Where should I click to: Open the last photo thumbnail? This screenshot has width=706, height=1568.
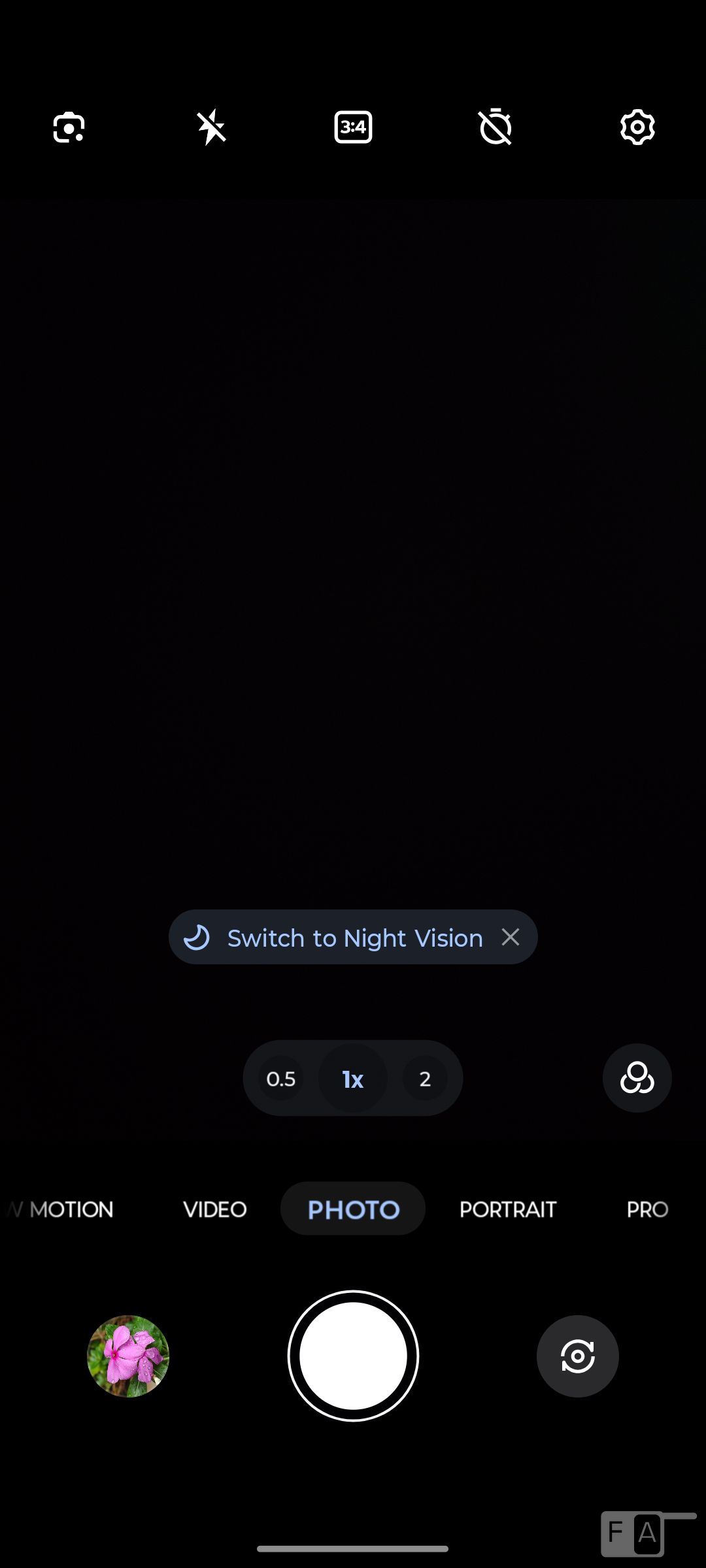[x=128, y=1356]
